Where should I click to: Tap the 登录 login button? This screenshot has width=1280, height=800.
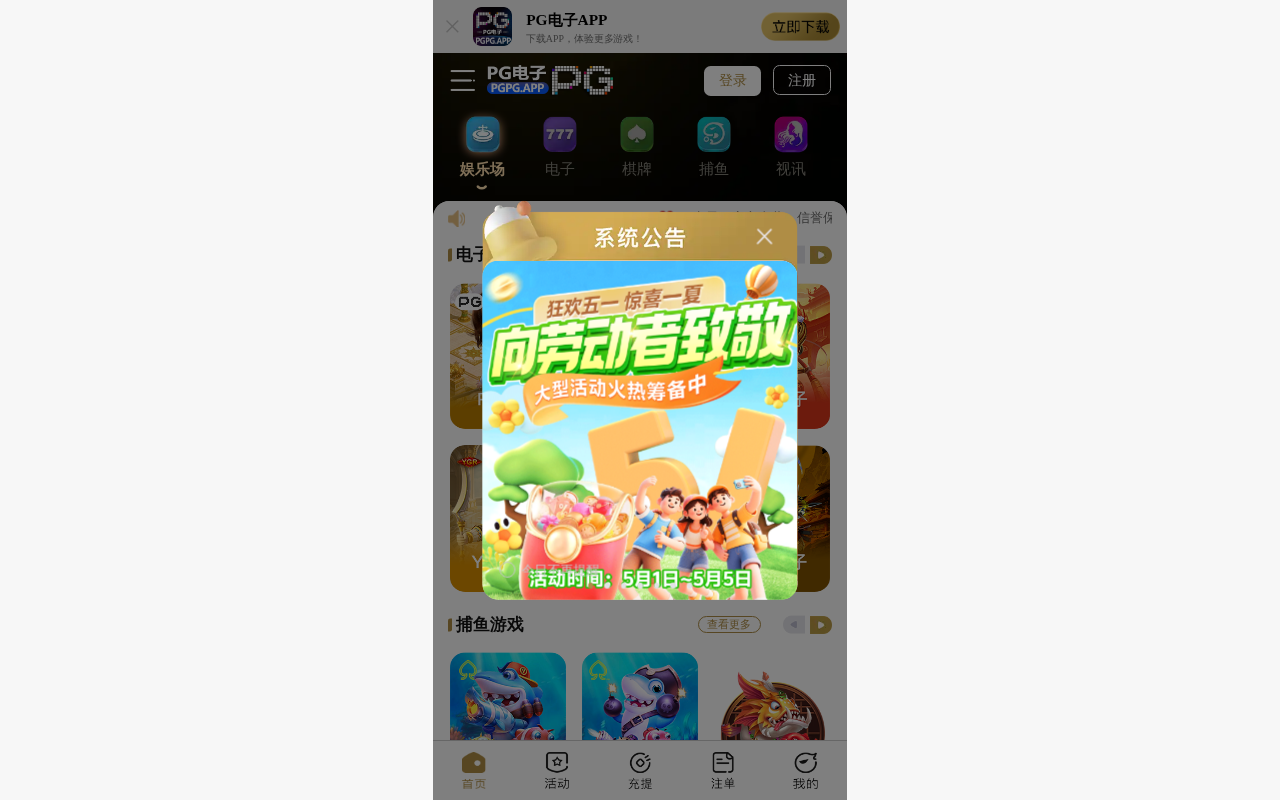tap(732, 80)
